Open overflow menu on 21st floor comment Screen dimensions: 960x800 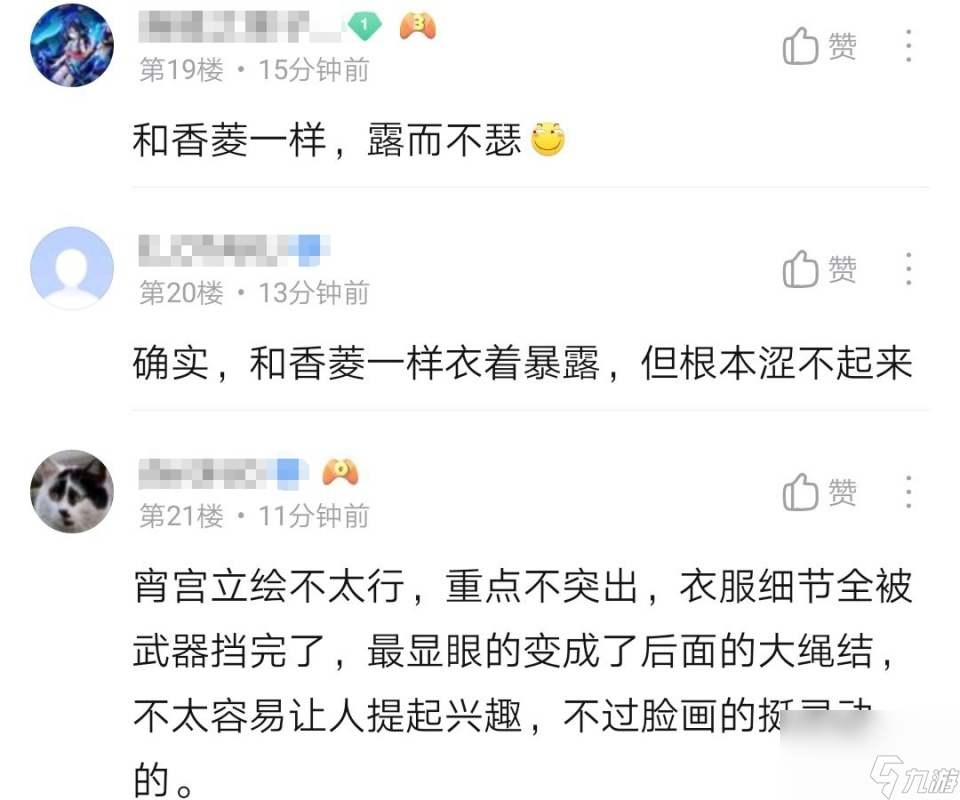pyautogui.click(x=908, y=492)
